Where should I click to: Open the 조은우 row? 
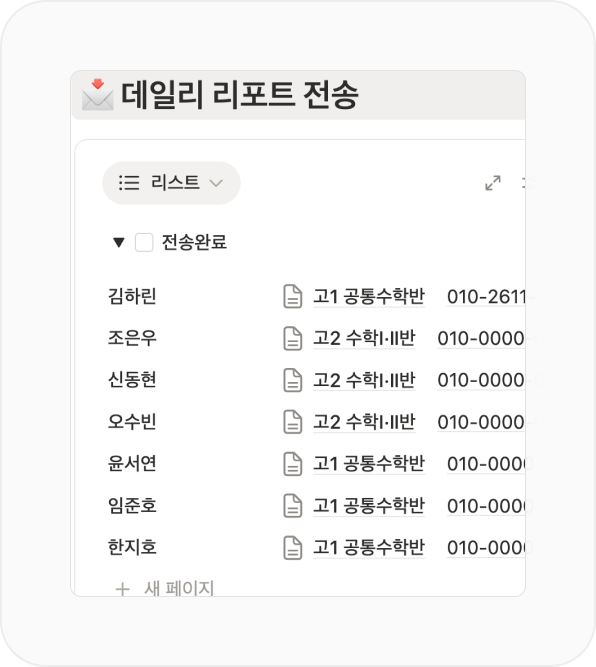(x=132, y=338)
